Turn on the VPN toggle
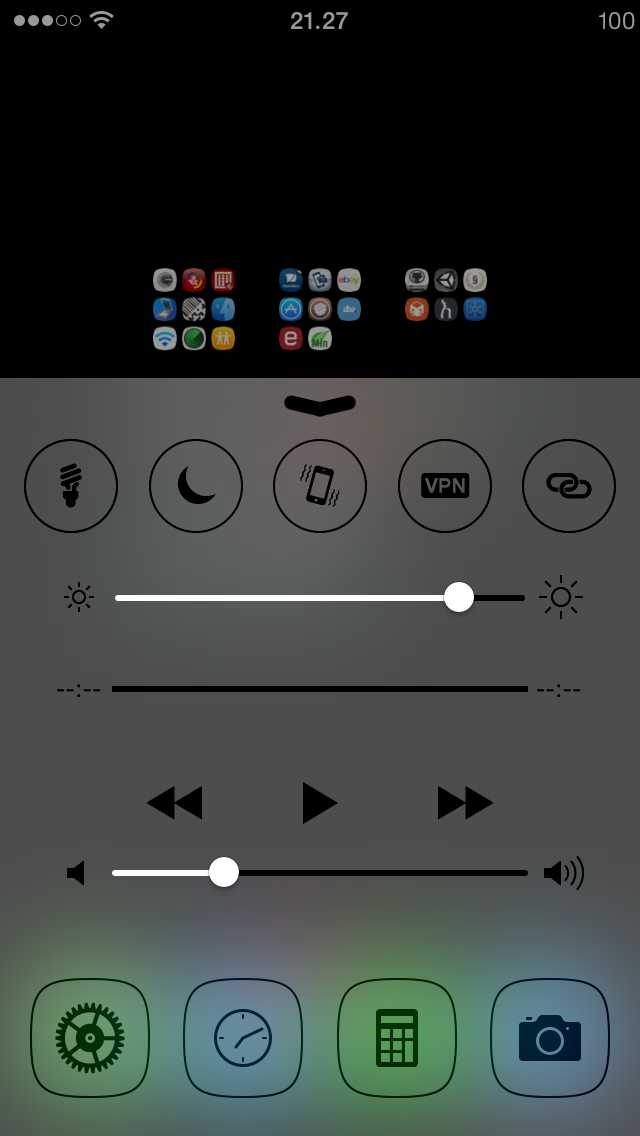This screenshot has height=1136, width=640. pyautogui.click(x=445, y=486)
